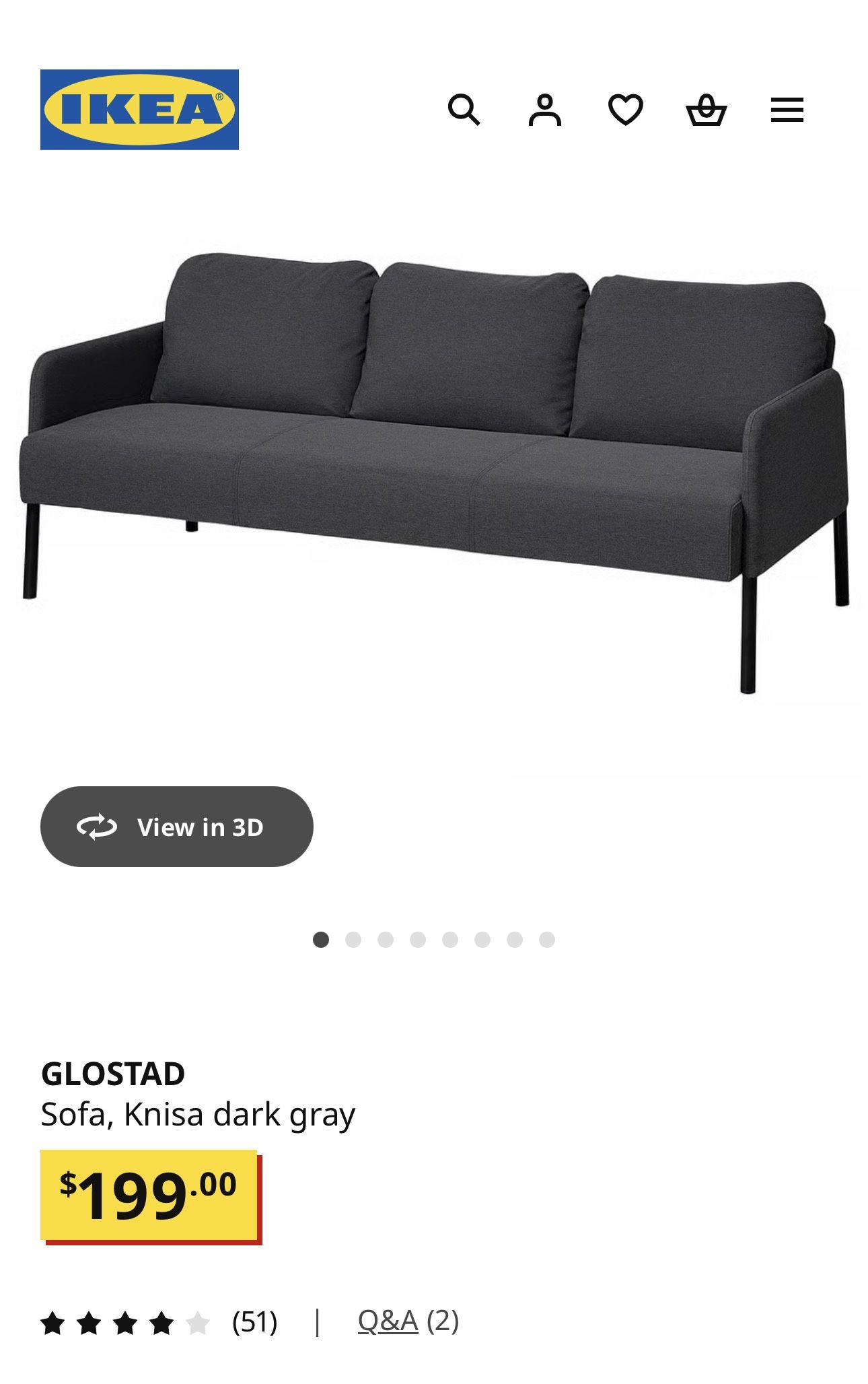View the 51 star-rating reviews
The image size is (868, 1384).
tap(159, 1323)
